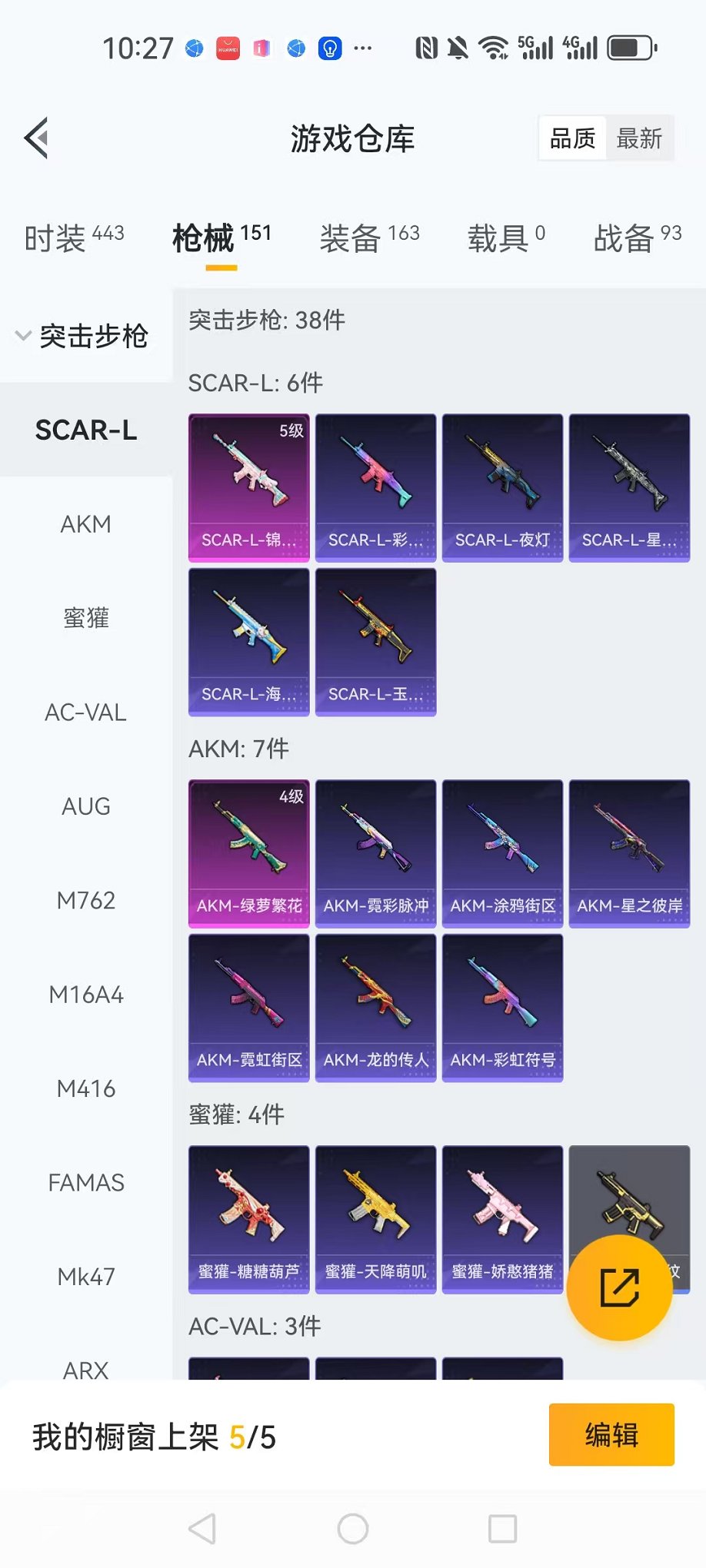Viewport: 706px width, 1568px height.
Task: Open AKM-绿萝繁花 skin details
Action: pyautogui.click(x=248, y=853)
